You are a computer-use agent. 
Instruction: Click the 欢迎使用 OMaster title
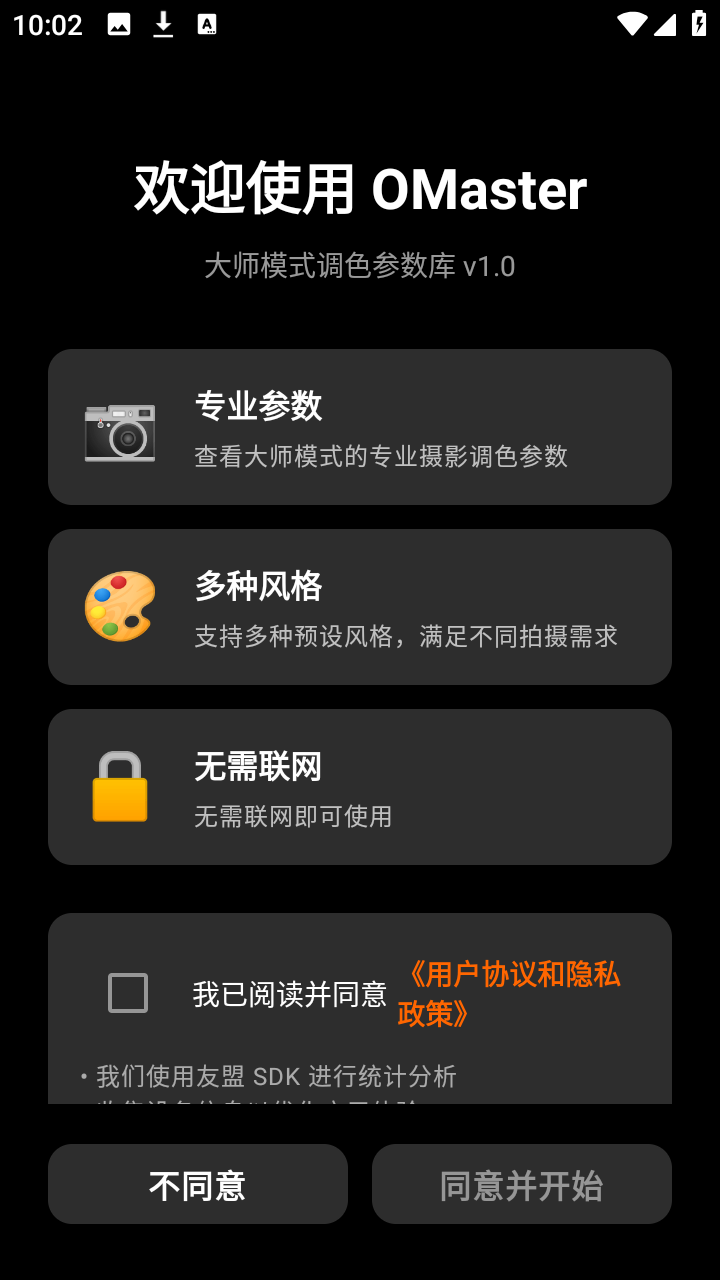360,189
